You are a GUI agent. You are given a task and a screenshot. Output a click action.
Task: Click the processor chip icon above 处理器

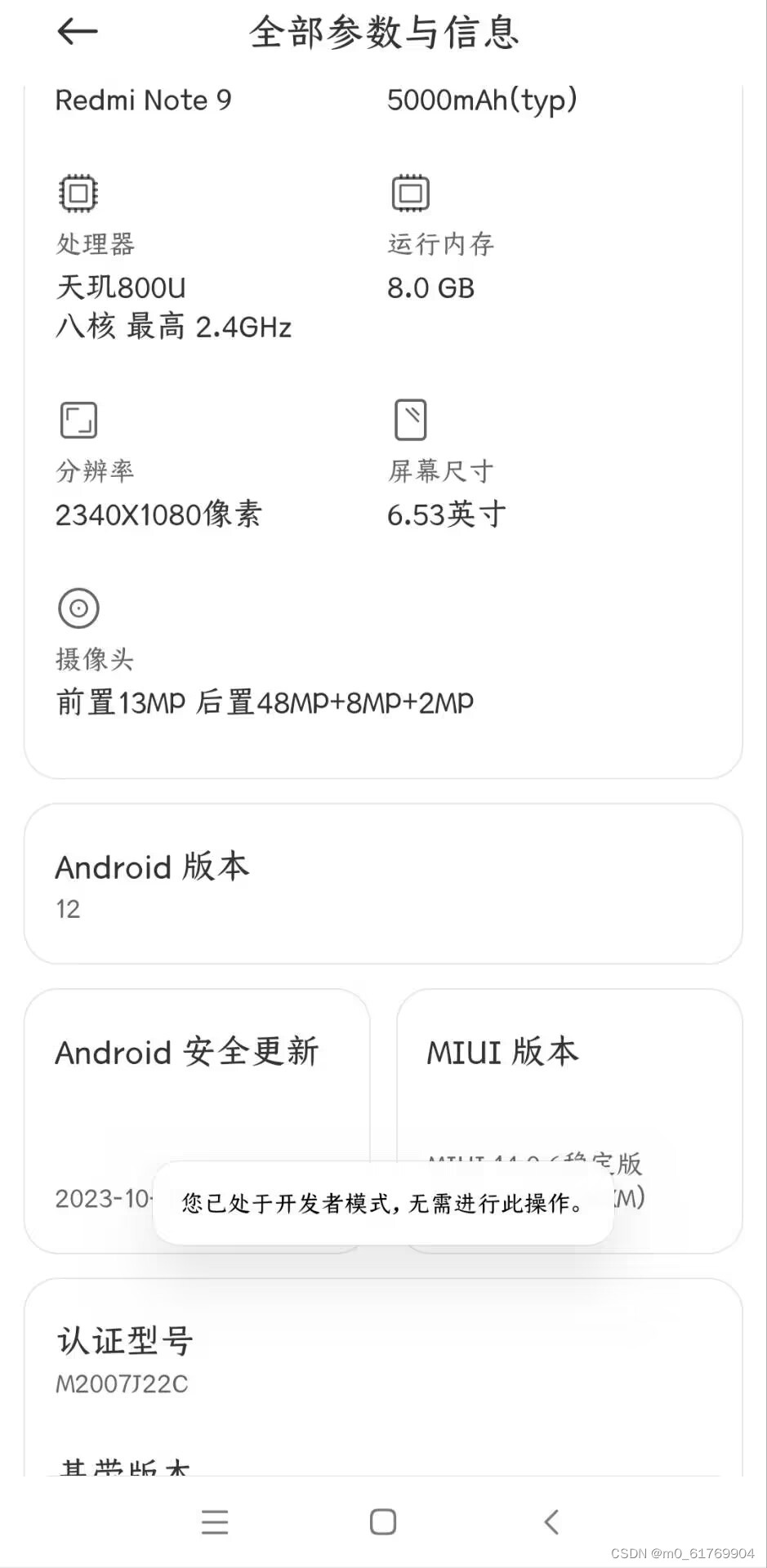[78, 193]
